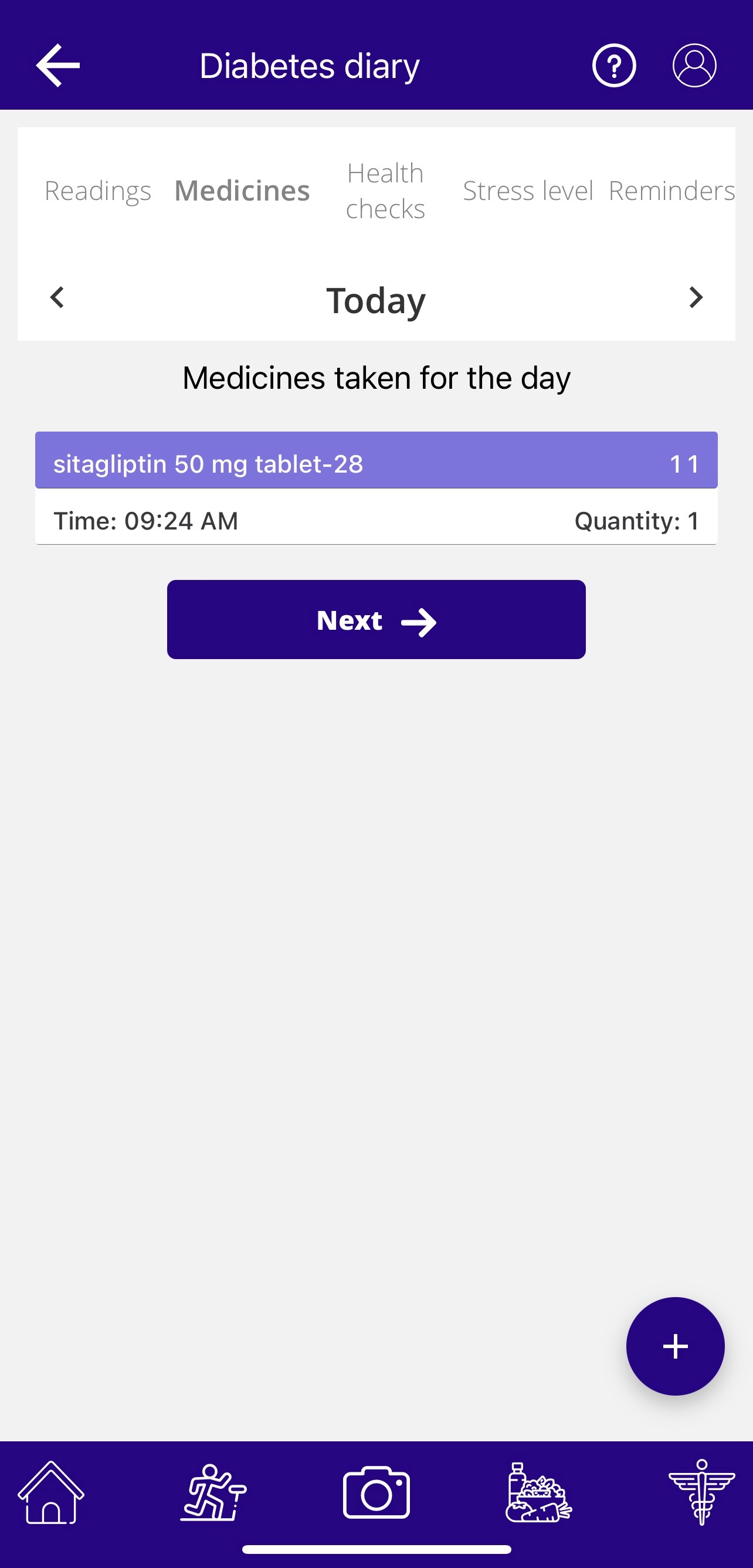
Task: Open the medical caduceus tab
Action: [701, 1492]
